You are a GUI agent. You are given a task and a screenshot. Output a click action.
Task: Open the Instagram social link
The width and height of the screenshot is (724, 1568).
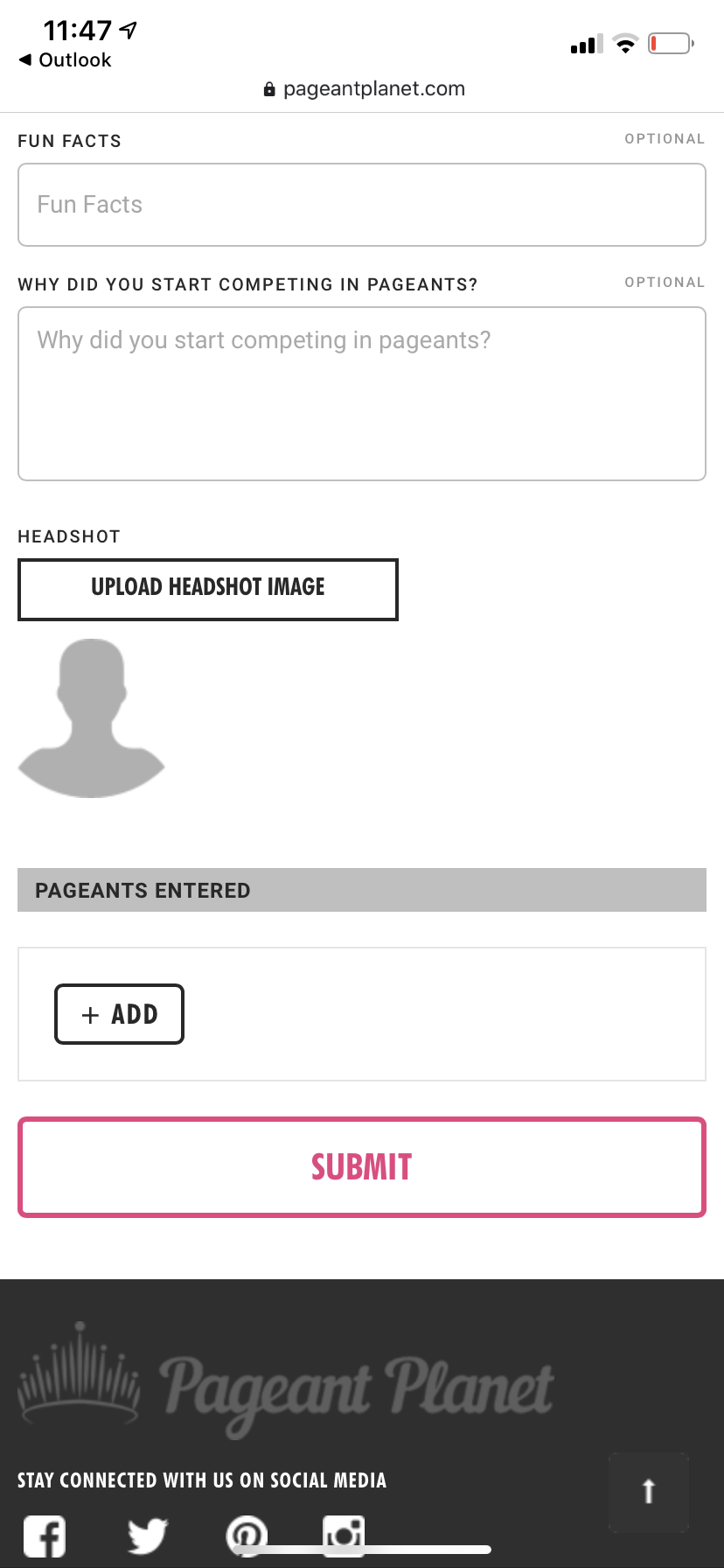(x=344, y=1534)
